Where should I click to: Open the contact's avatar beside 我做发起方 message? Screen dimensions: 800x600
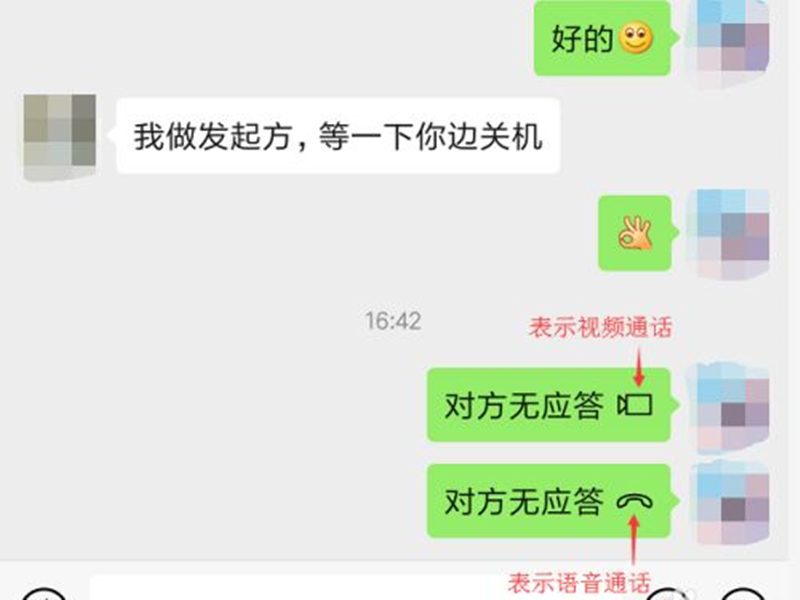click(59, 136)
